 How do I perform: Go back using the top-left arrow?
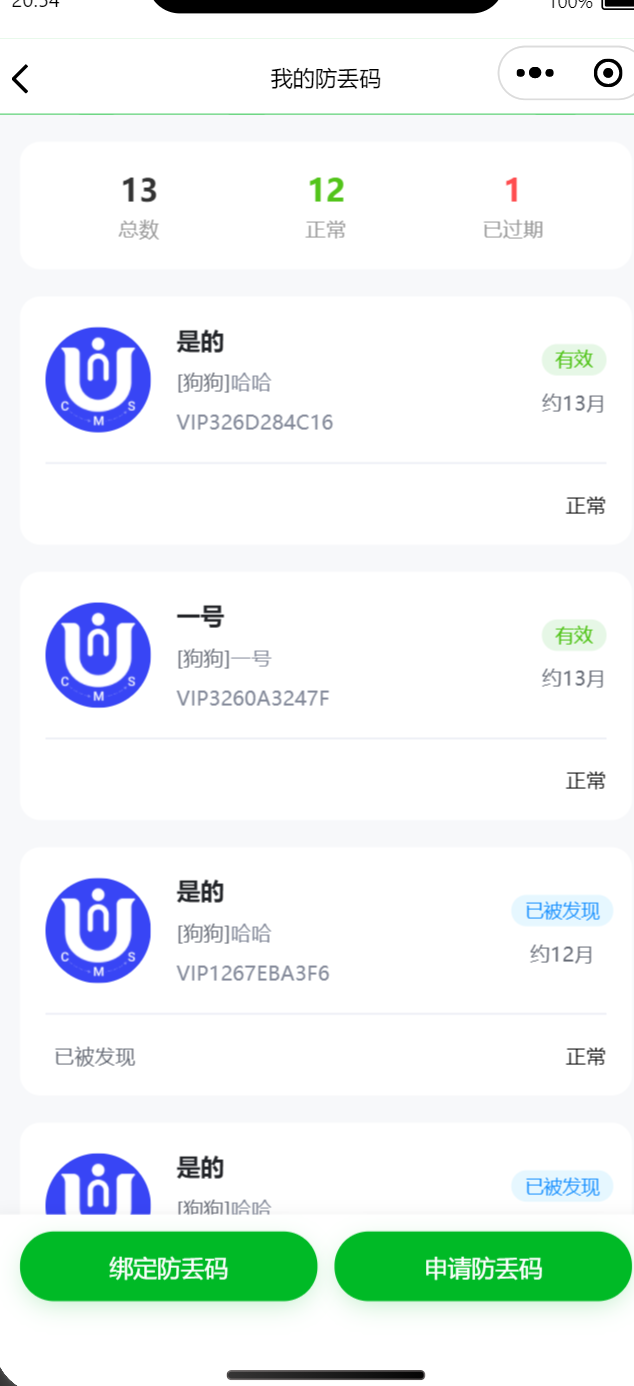click(21, 79)
